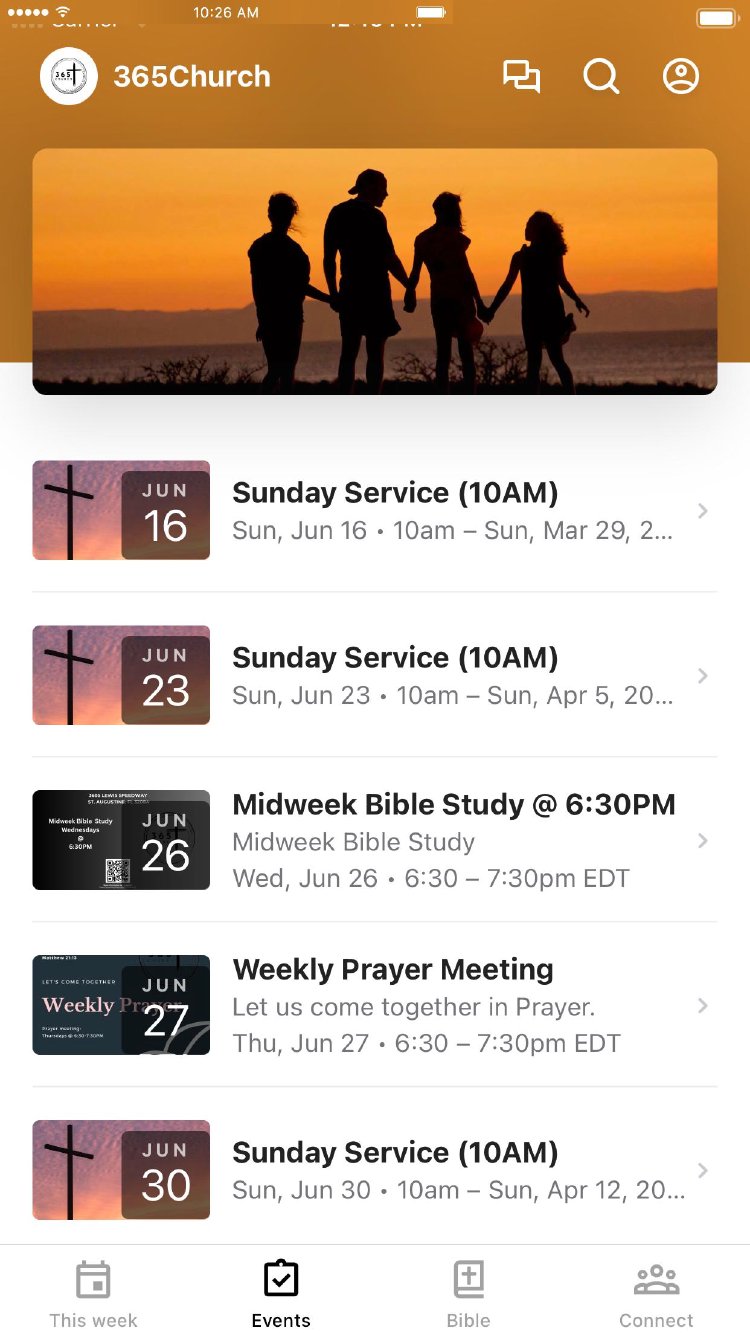The width and height of the screenshot is (750, 1334).
Task: Switch to the This week tab
Action: 93,1292
